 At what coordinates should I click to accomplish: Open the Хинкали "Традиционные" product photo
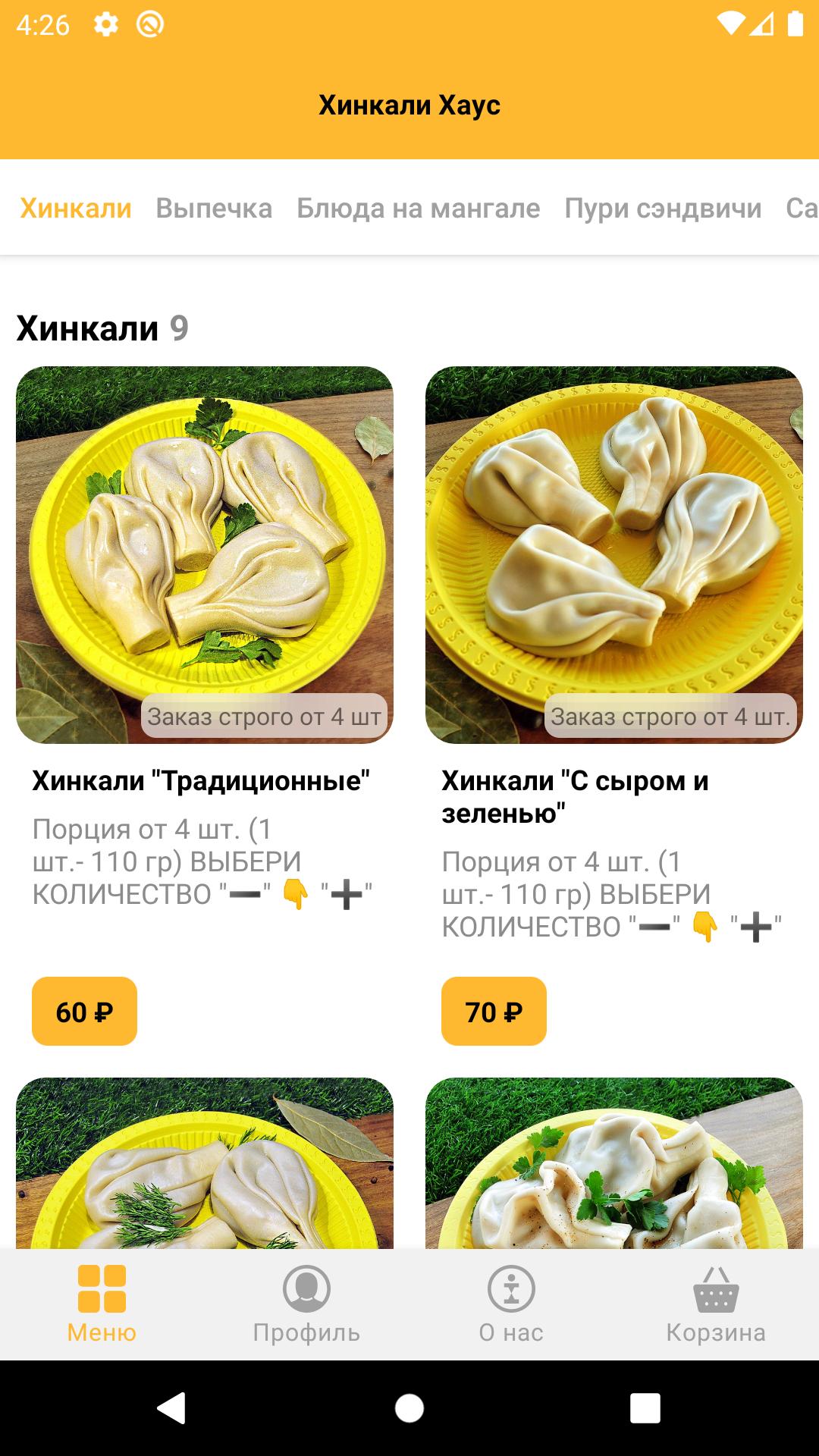(x=205, y=554)
